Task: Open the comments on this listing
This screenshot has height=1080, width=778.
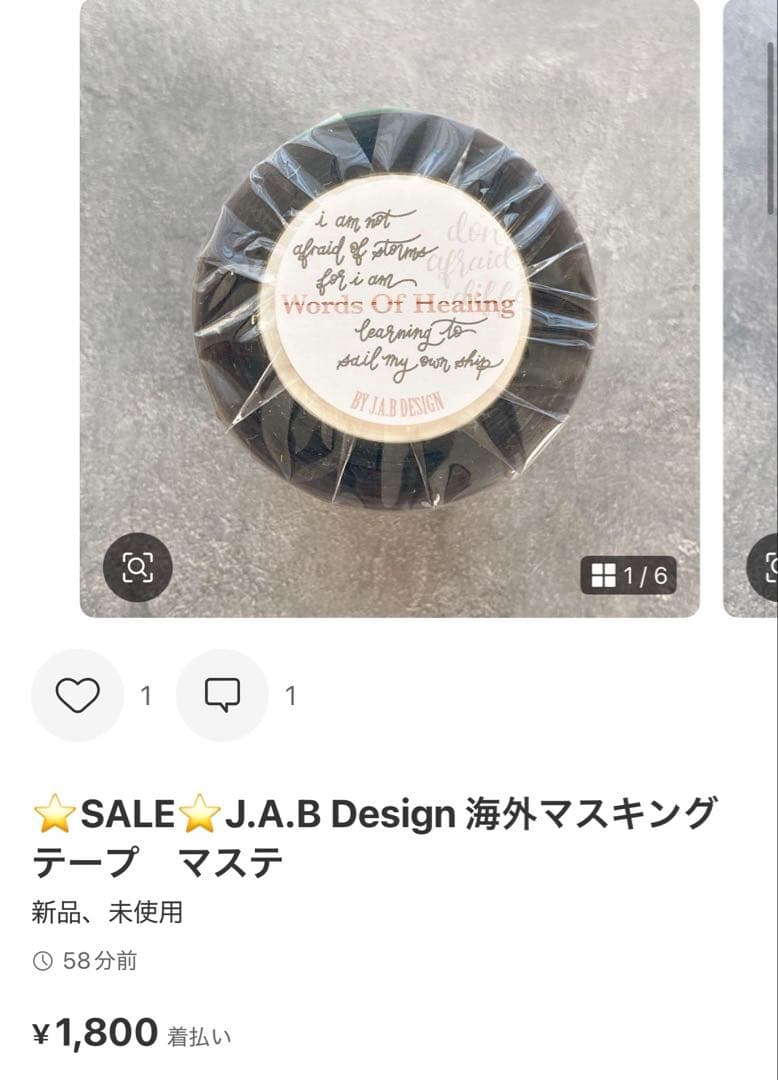Action: tap(222, 695)
